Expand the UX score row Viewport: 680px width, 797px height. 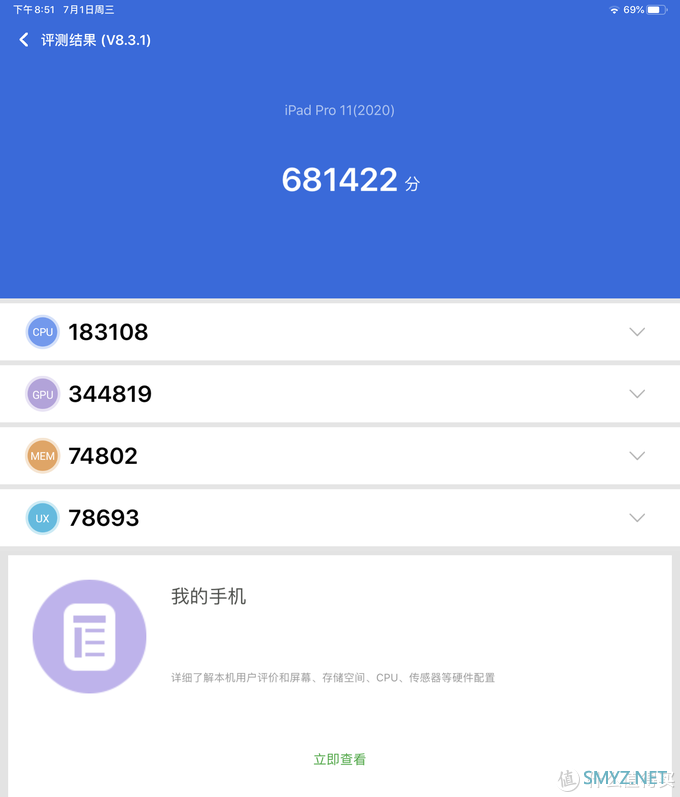coord(637,518)
